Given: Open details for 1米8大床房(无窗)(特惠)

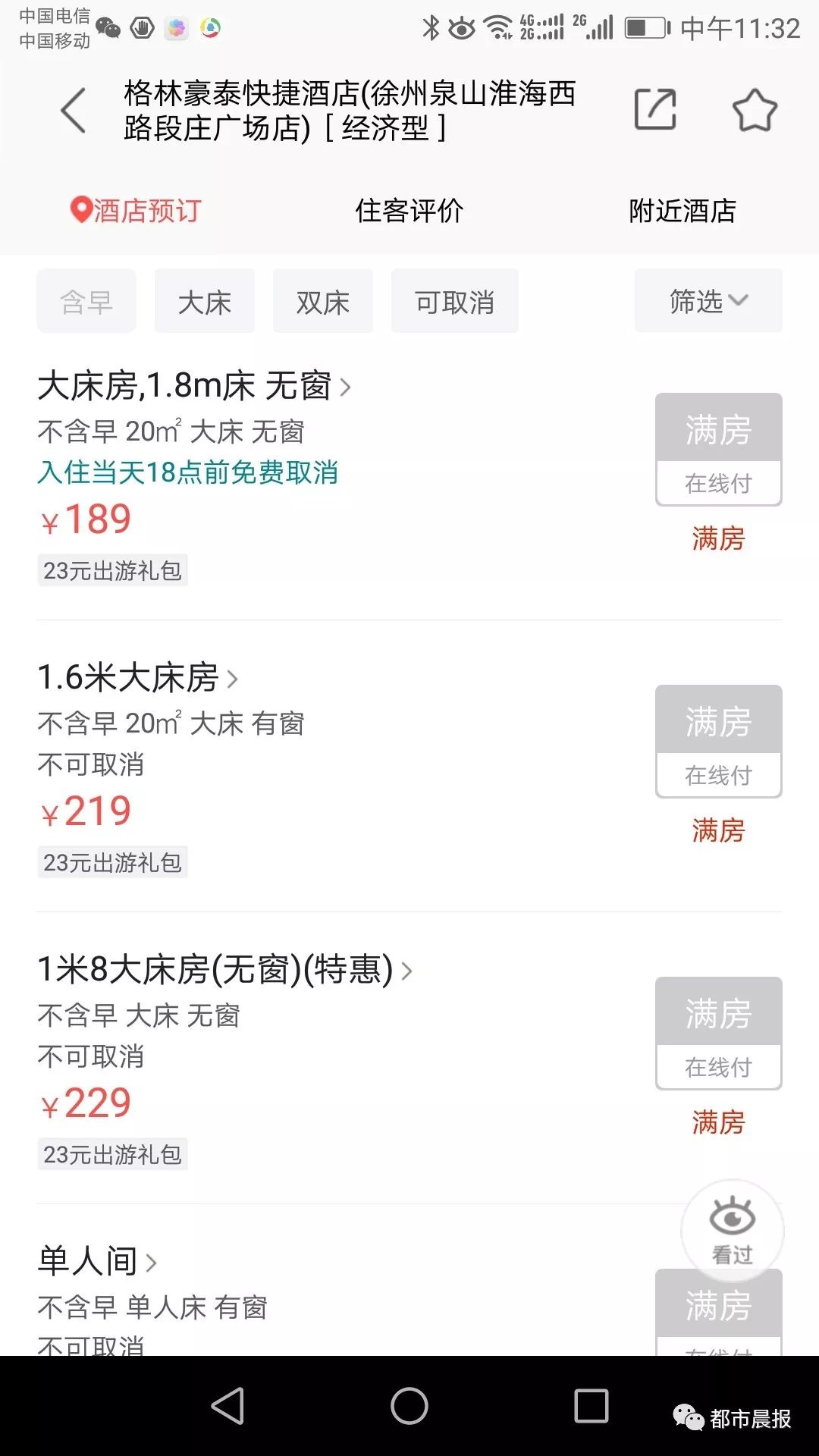Looking at the screenshot, I should 224,970.
